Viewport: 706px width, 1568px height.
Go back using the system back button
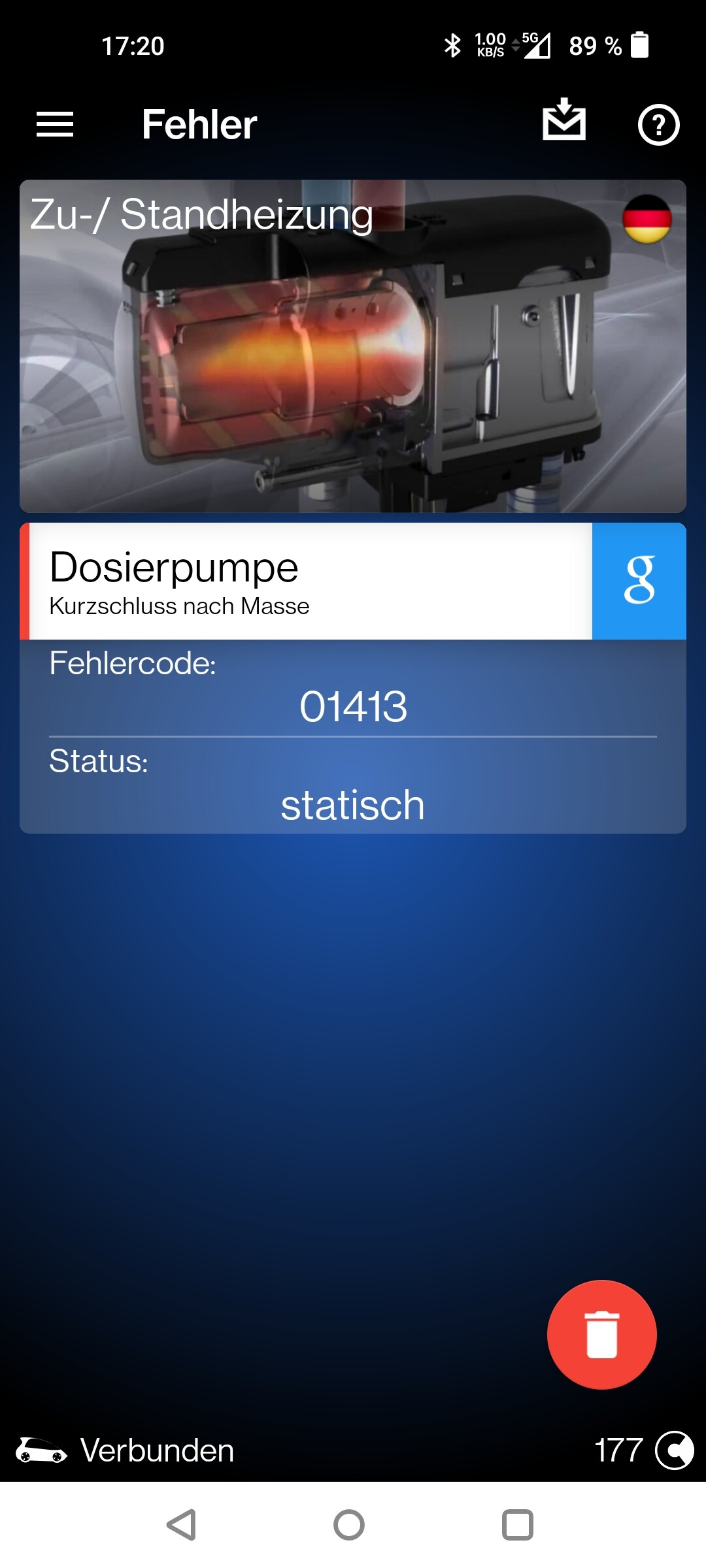pyautogui.click(x=182, y=1525)
